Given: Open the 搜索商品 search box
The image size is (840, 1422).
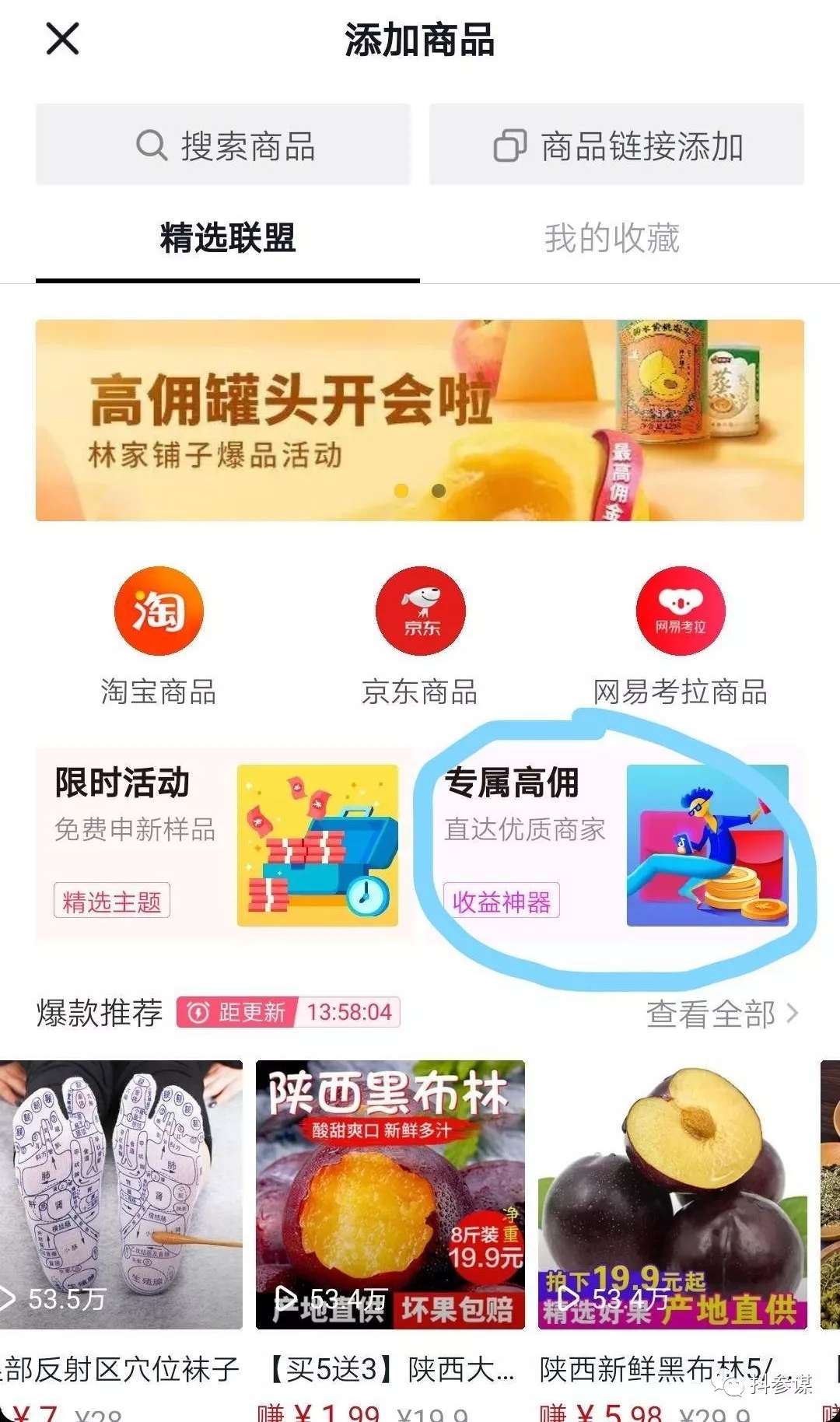Looking at the screenshot, I should coord(223,145).
